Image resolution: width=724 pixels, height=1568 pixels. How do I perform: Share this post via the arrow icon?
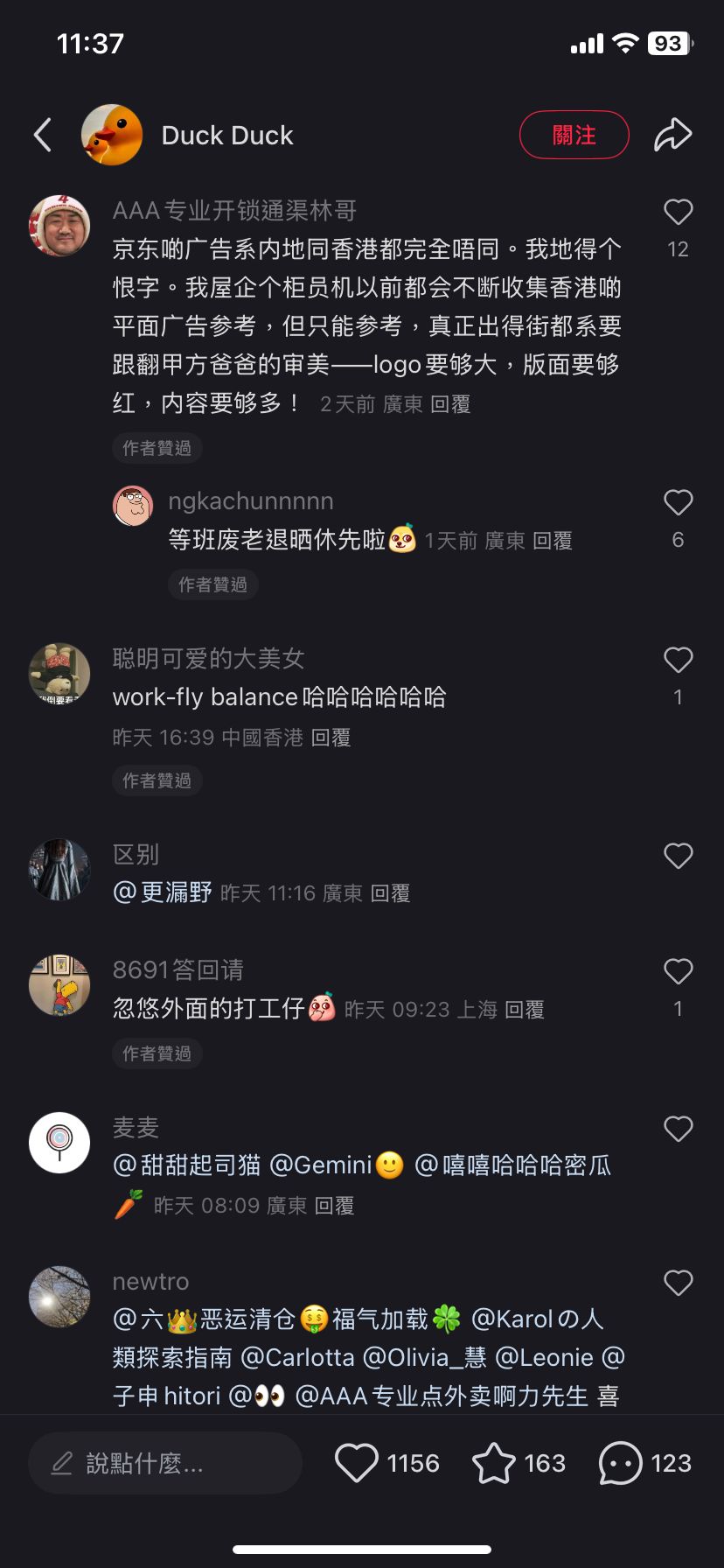(x=672, y=135)
